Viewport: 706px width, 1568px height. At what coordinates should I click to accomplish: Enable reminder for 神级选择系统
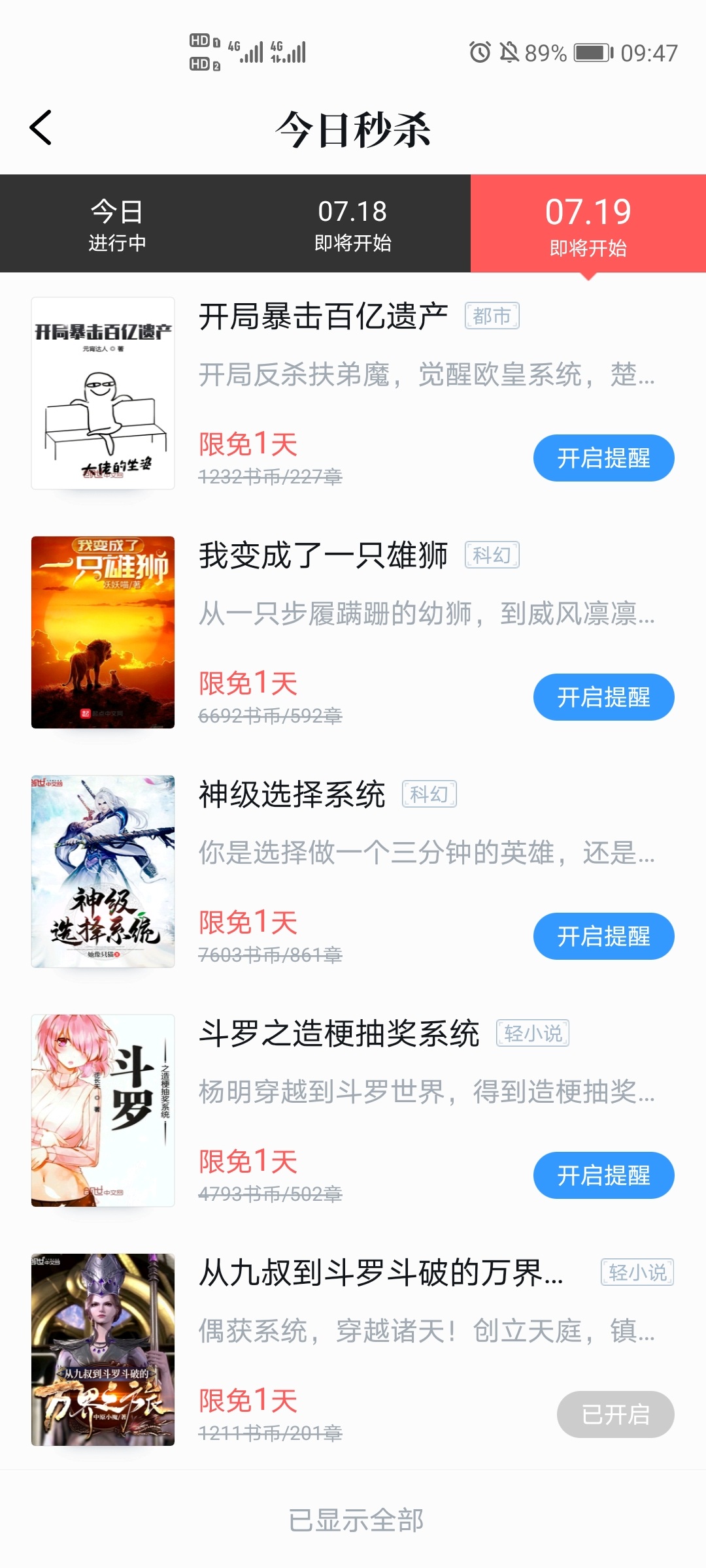point(603,936)
